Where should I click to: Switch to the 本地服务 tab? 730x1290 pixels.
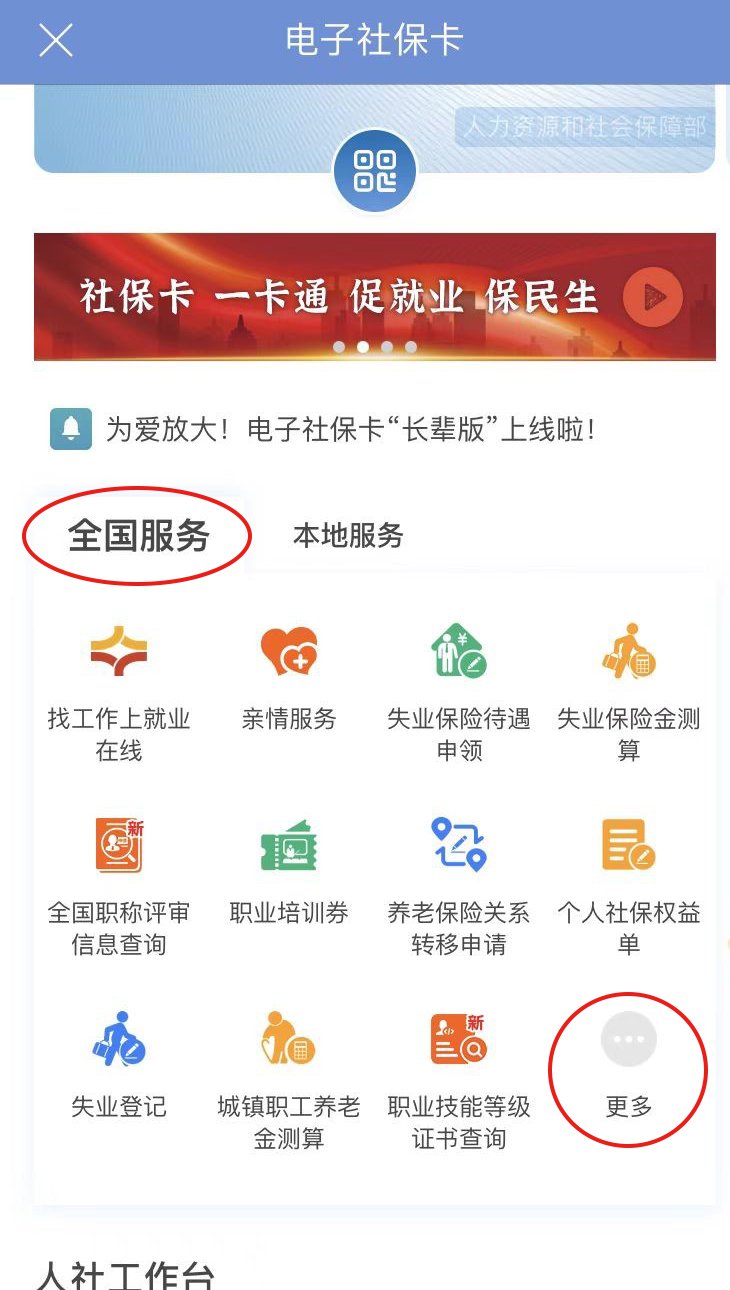click(x=347, y=536)
